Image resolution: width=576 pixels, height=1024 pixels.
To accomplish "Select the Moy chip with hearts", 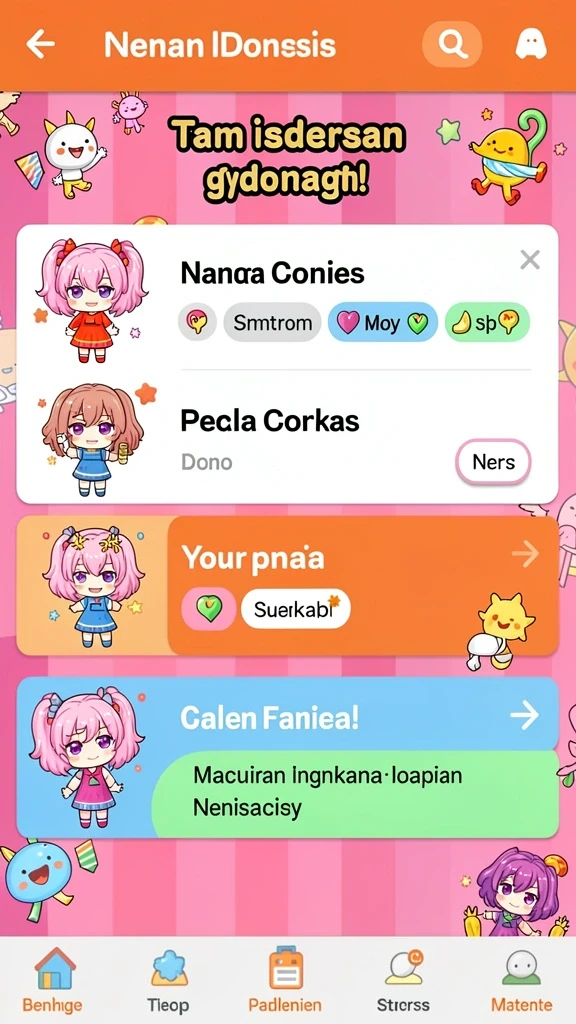I will (383, 323).
